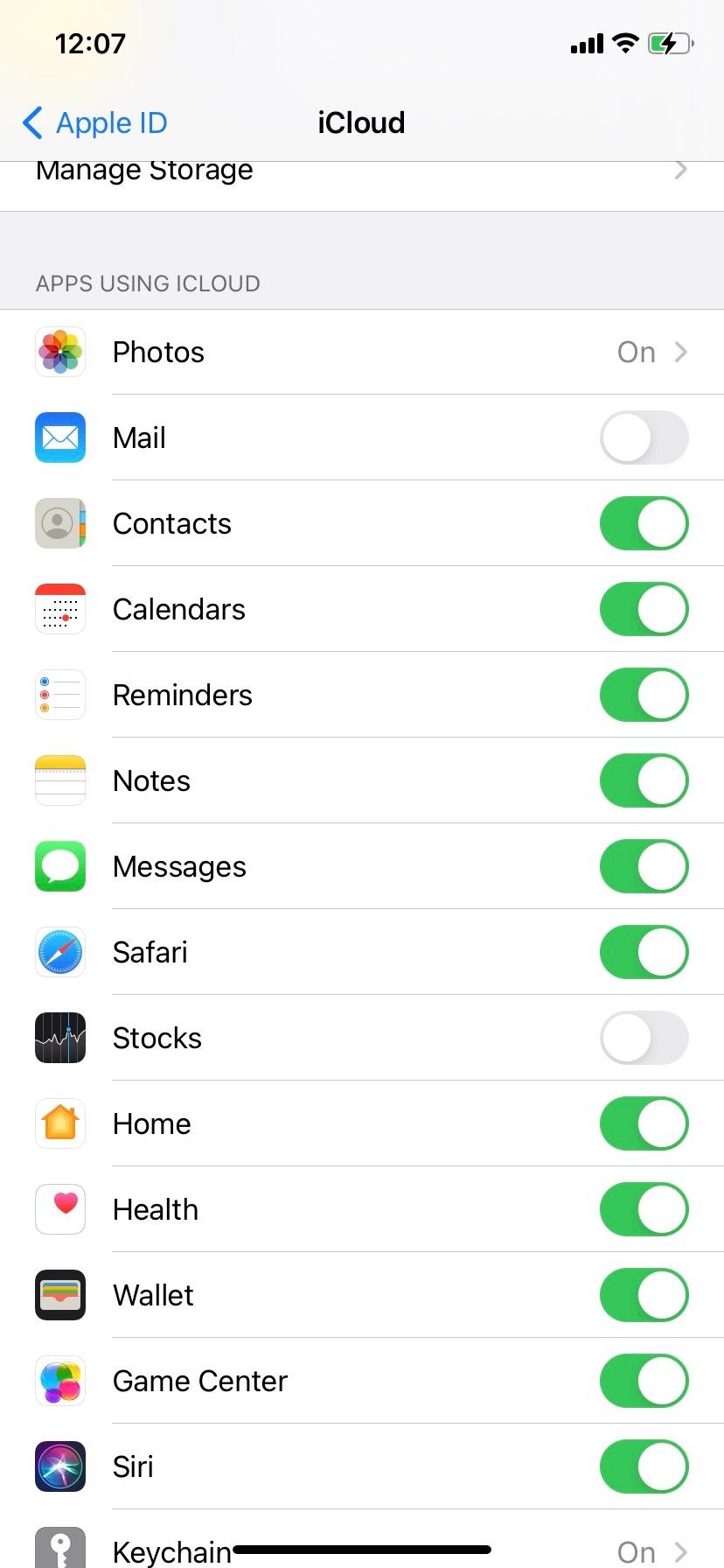Image resolution: width=724 pixels, height=1568 pixels.
Task: Turn off Contacts iCloud sync
Action: pyautogui.click(x=644, y=523)
